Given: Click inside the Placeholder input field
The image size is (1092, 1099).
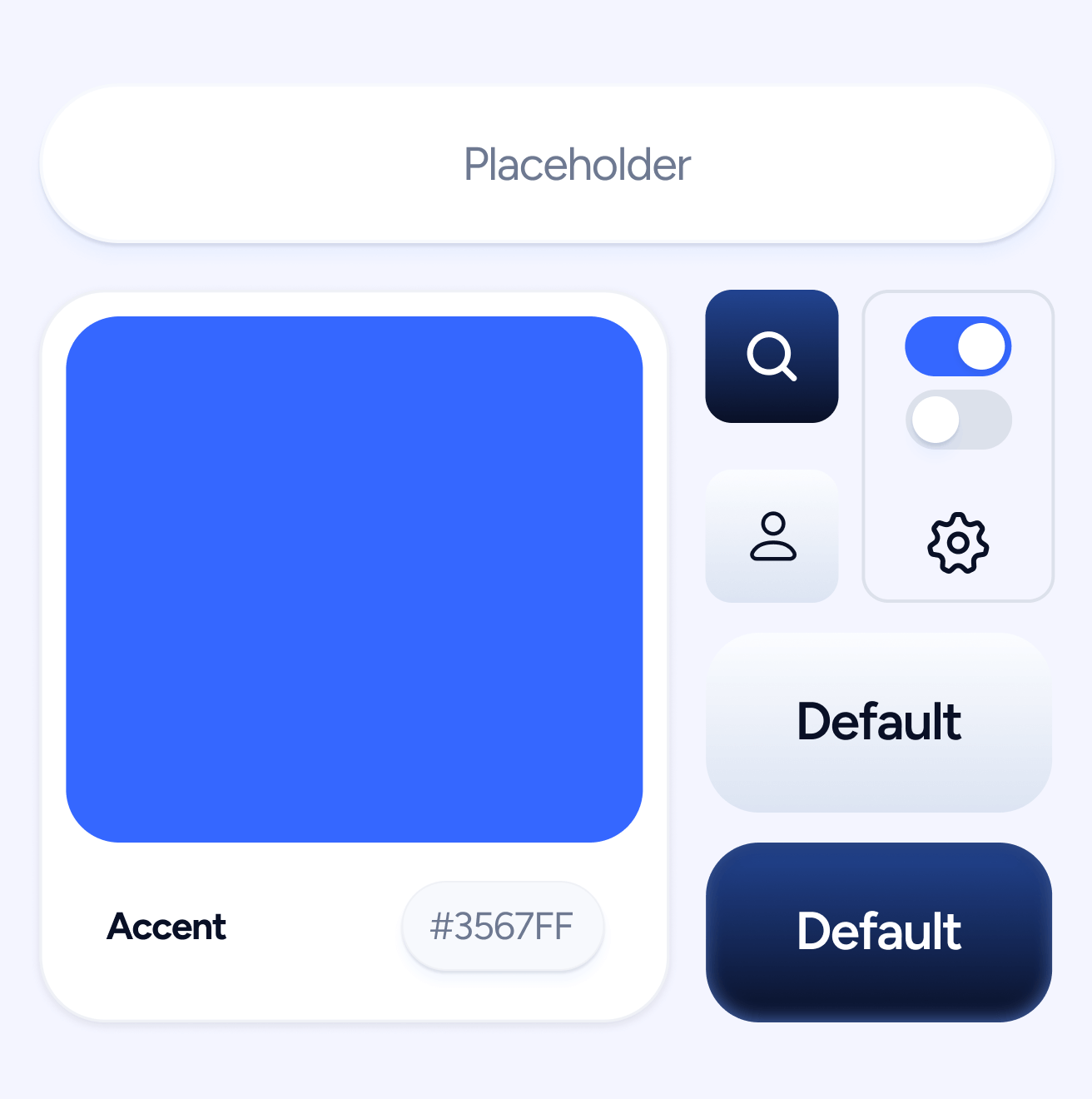Looking at the screenshot, I should (x=546, y=163).
